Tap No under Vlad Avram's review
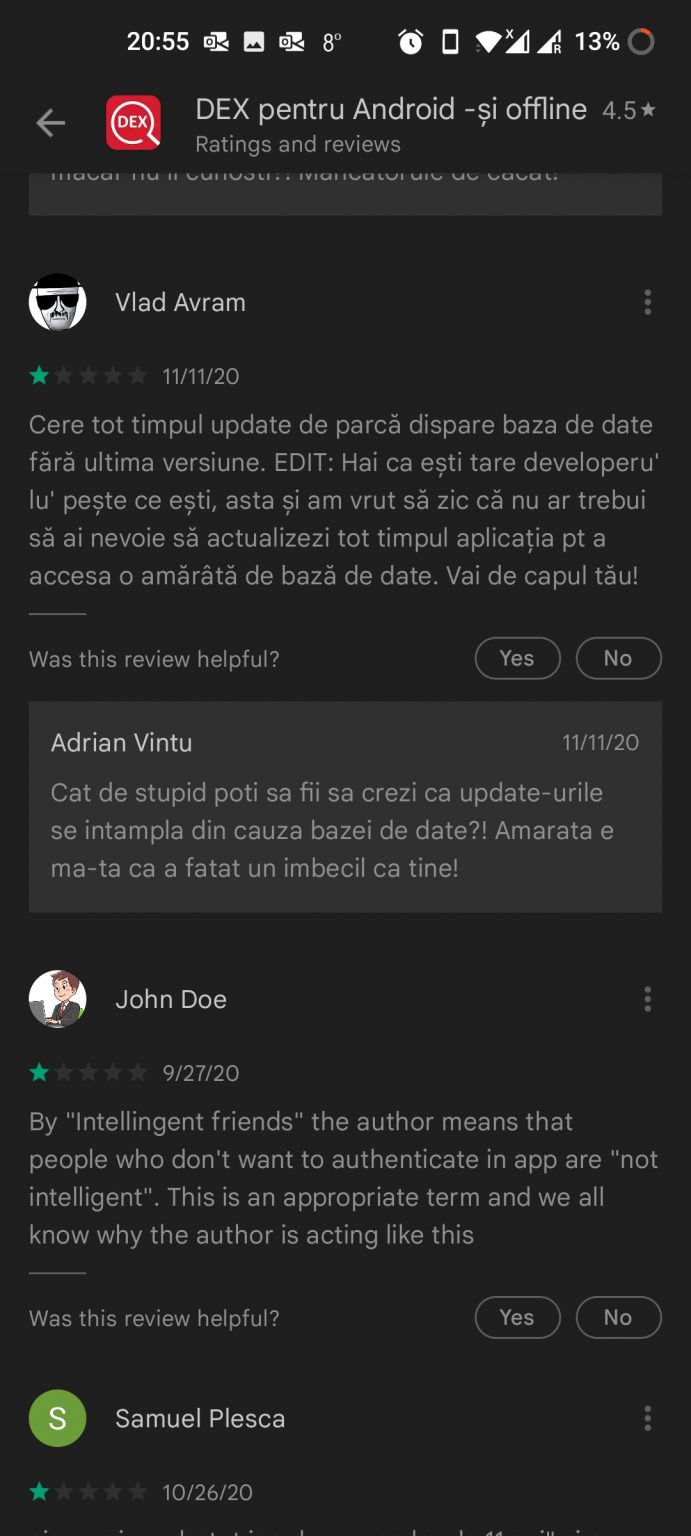 [618, 658]
